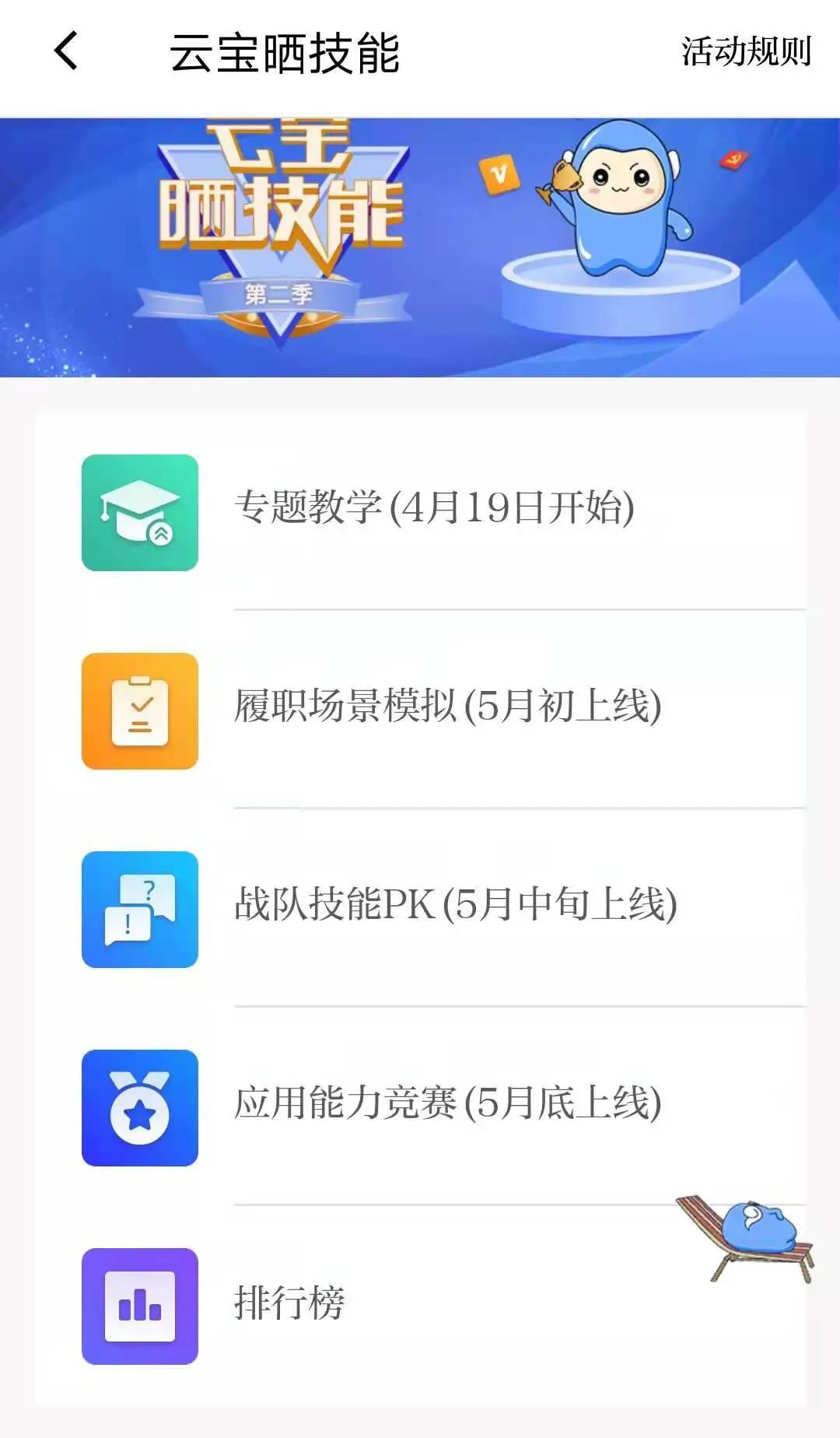Open 应用能力竞赛 entry
The width and height of the screenshot is (840, 1438).
(x=420, y=1107)
